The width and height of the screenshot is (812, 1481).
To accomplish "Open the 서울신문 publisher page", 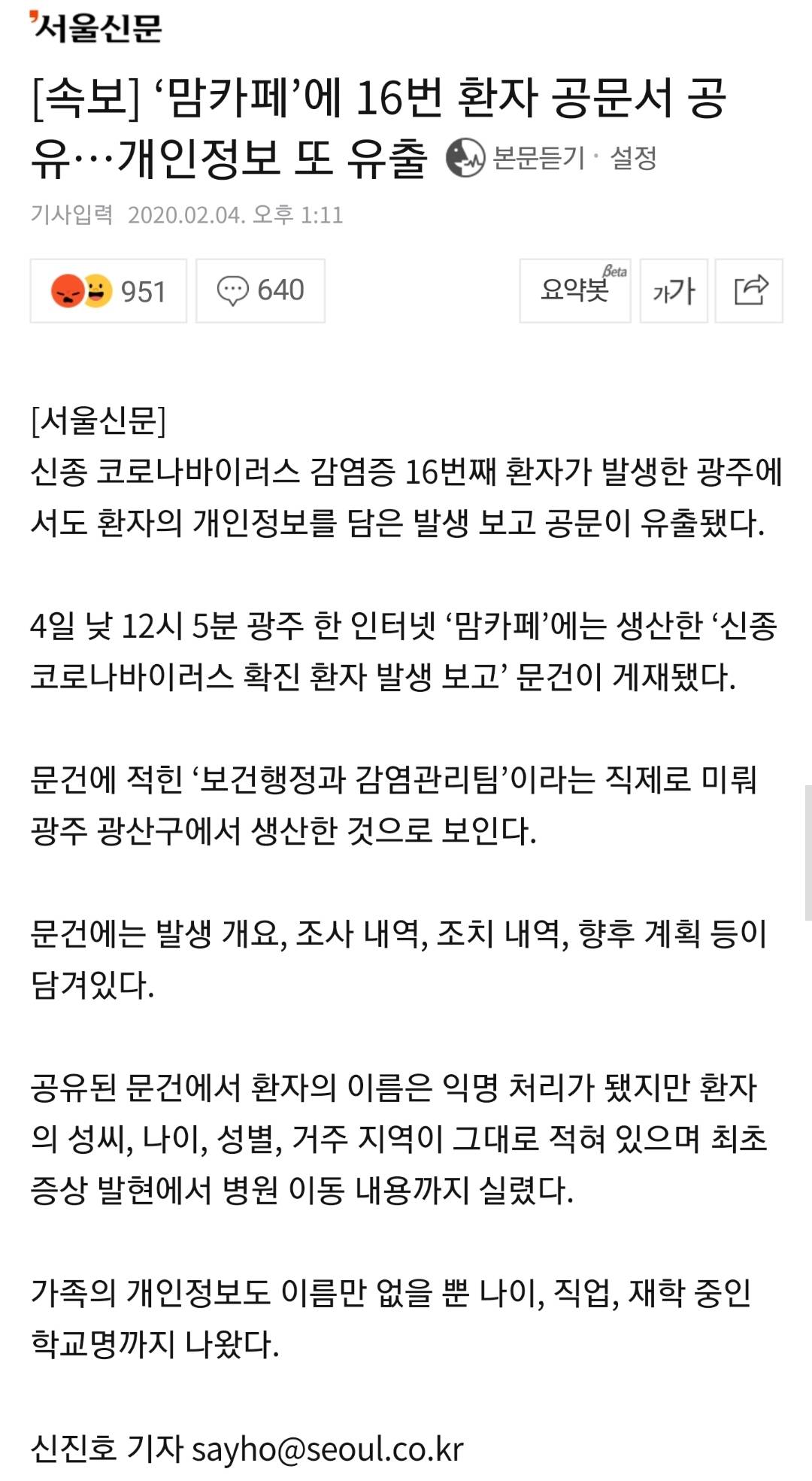I will 96,29.
